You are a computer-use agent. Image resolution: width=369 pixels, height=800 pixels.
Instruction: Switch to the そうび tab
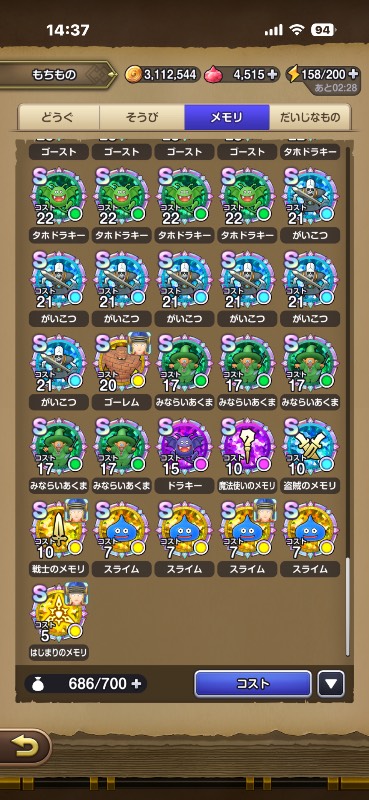coord(142,118)
